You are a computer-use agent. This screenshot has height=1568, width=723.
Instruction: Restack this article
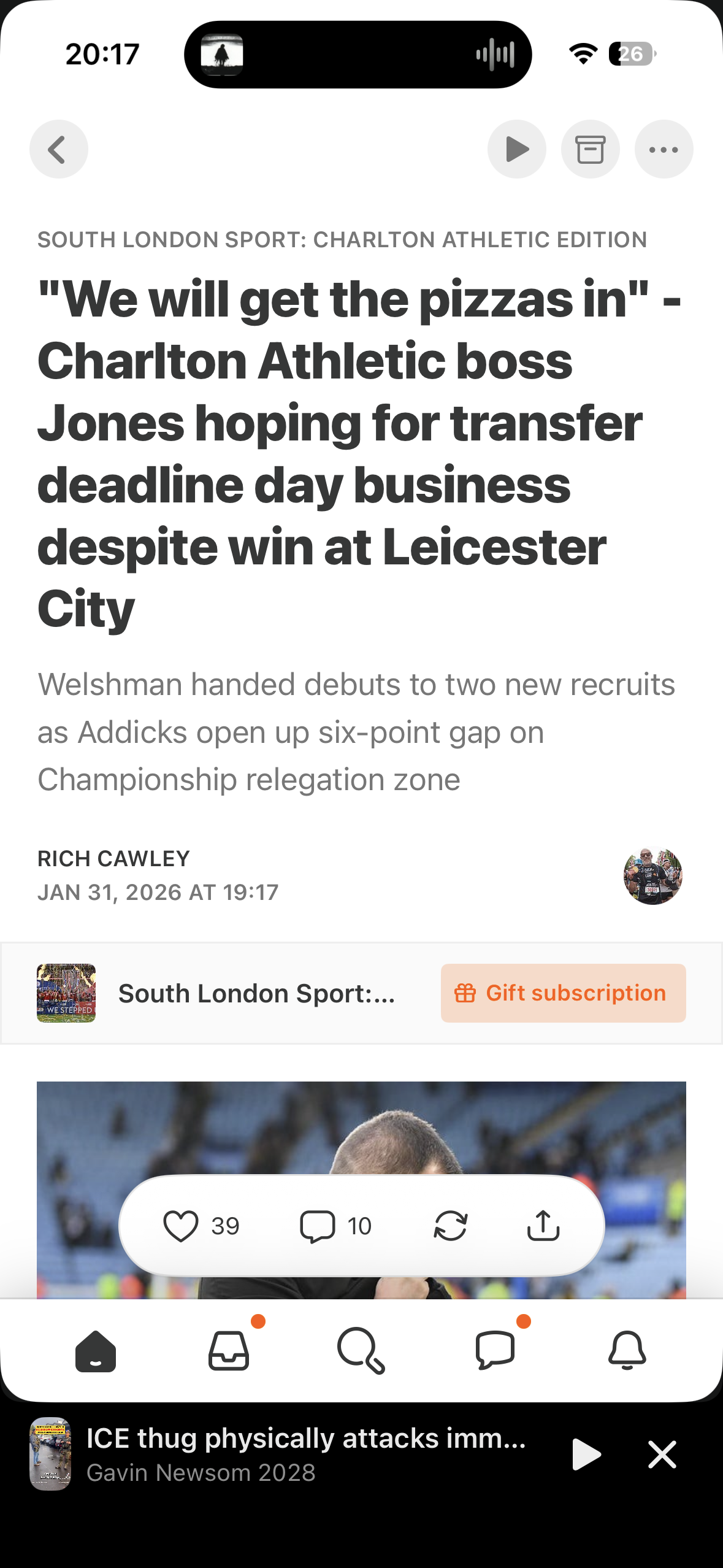(451, 1226)
